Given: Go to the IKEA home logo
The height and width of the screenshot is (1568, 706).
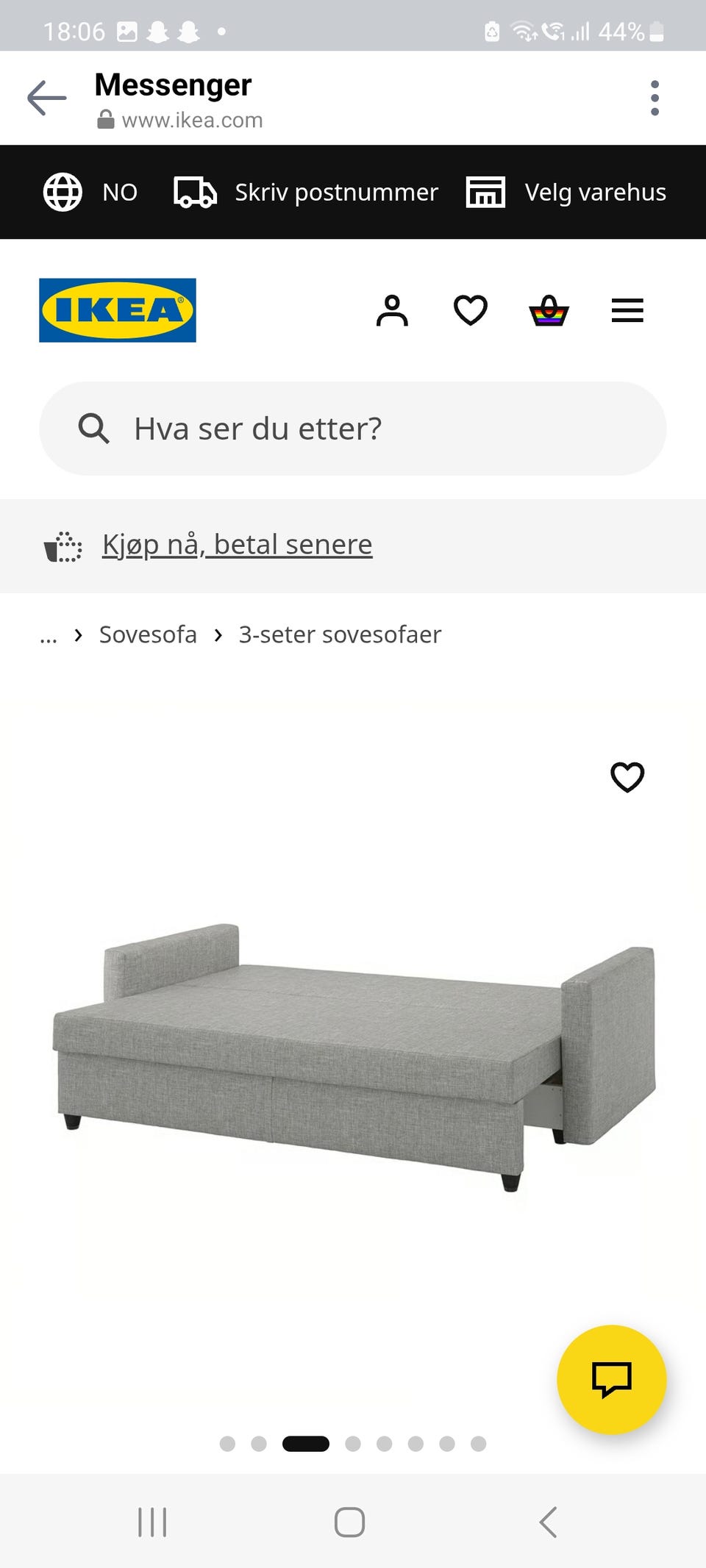Looking at the screenshot, I should [x=118, y=310].
